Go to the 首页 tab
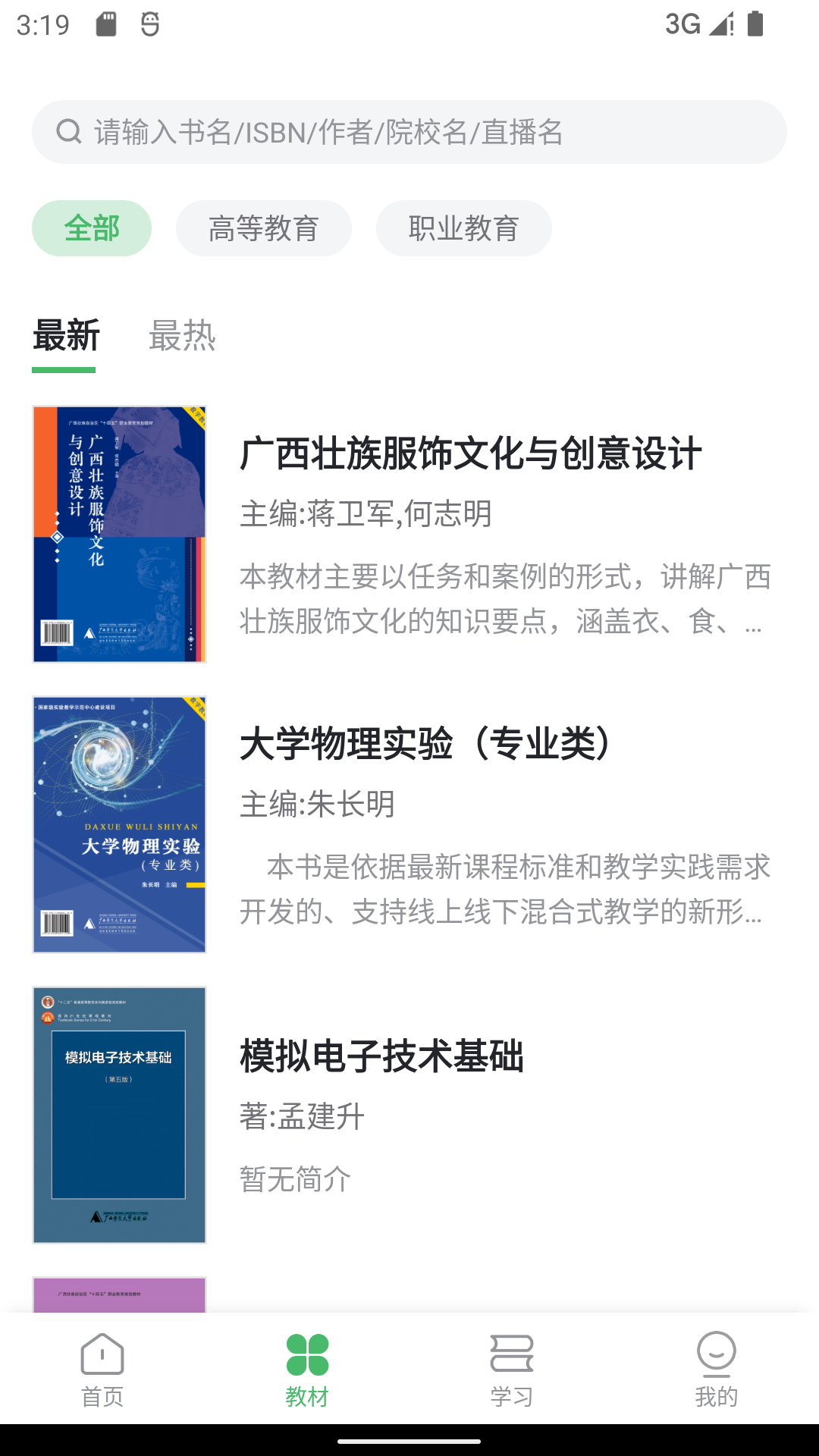Viewport: 819px width, 1456px height. point(102,1370)
